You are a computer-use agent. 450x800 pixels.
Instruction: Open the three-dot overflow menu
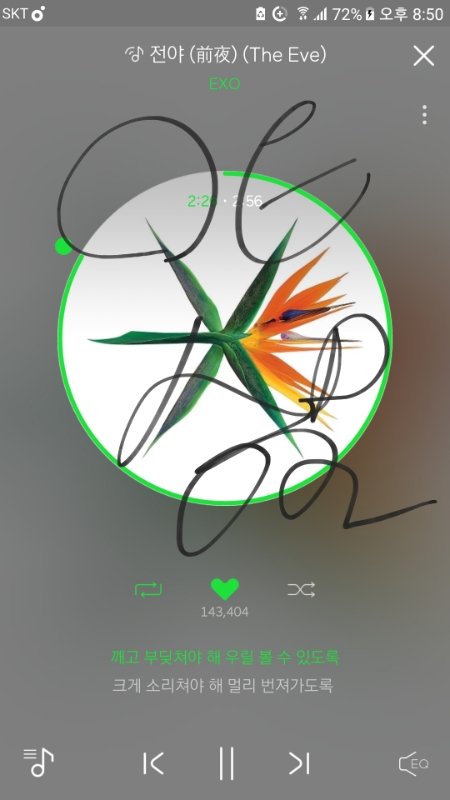pyautogui.click(x=424, y=115)
